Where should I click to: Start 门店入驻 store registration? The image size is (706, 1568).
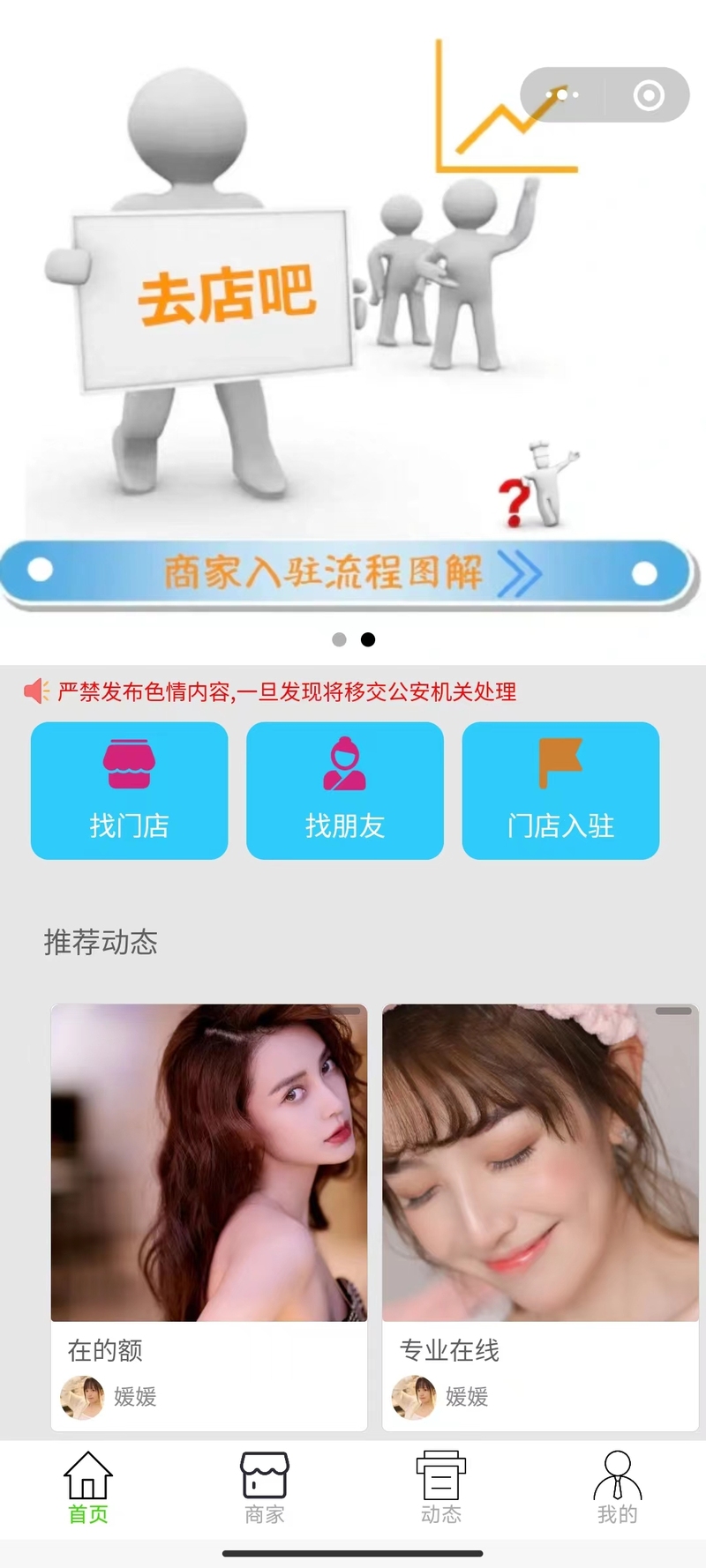pyautogui.click(x=560, y=790)
